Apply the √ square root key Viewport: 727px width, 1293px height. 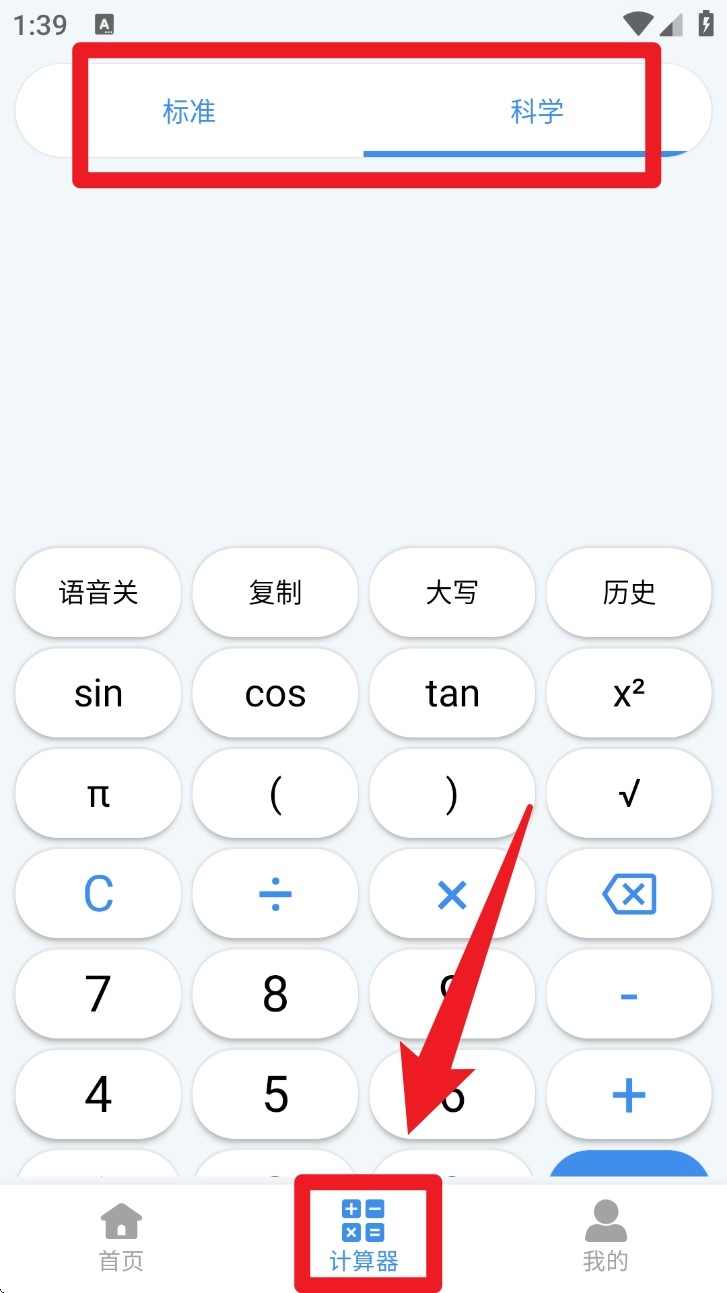point(629,795)
